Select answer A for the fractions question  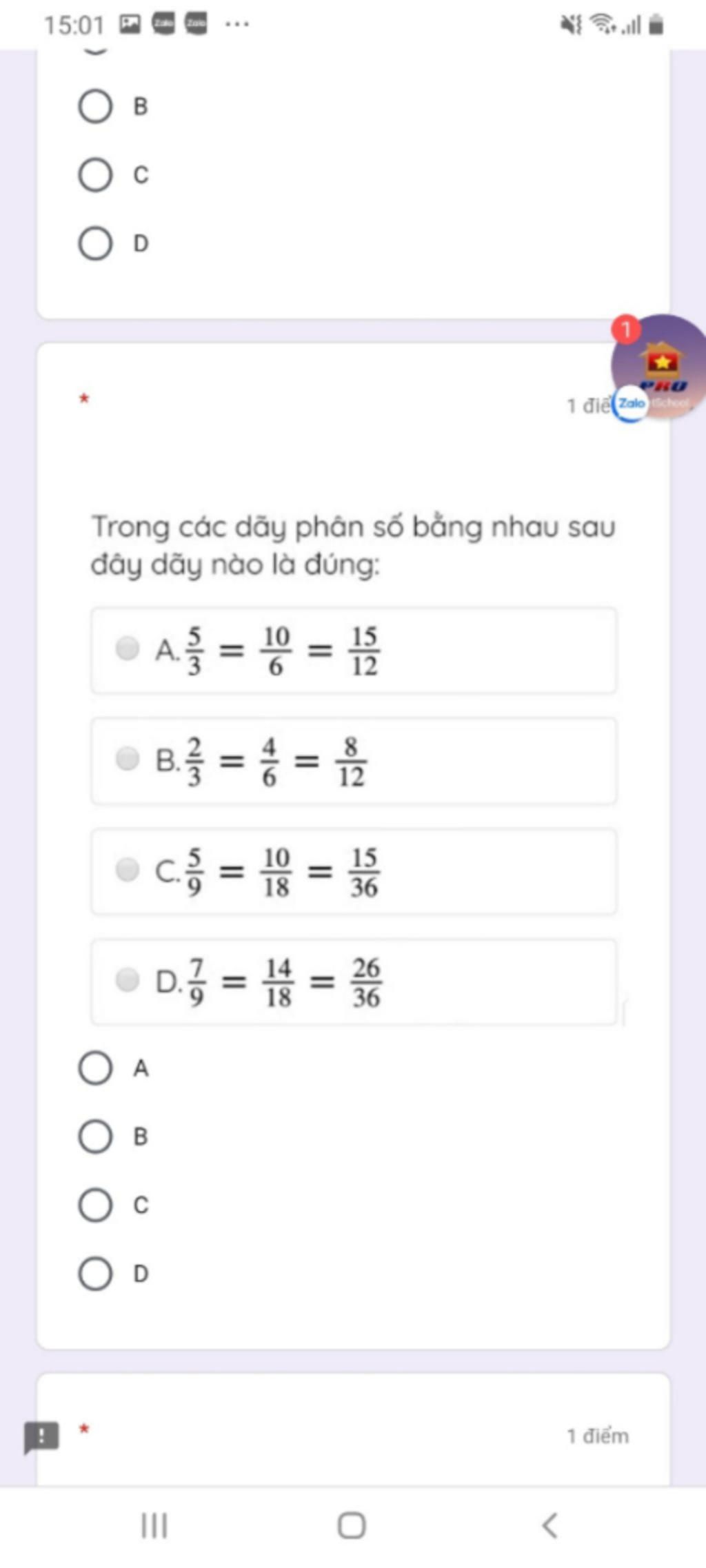click(96, 1068)
